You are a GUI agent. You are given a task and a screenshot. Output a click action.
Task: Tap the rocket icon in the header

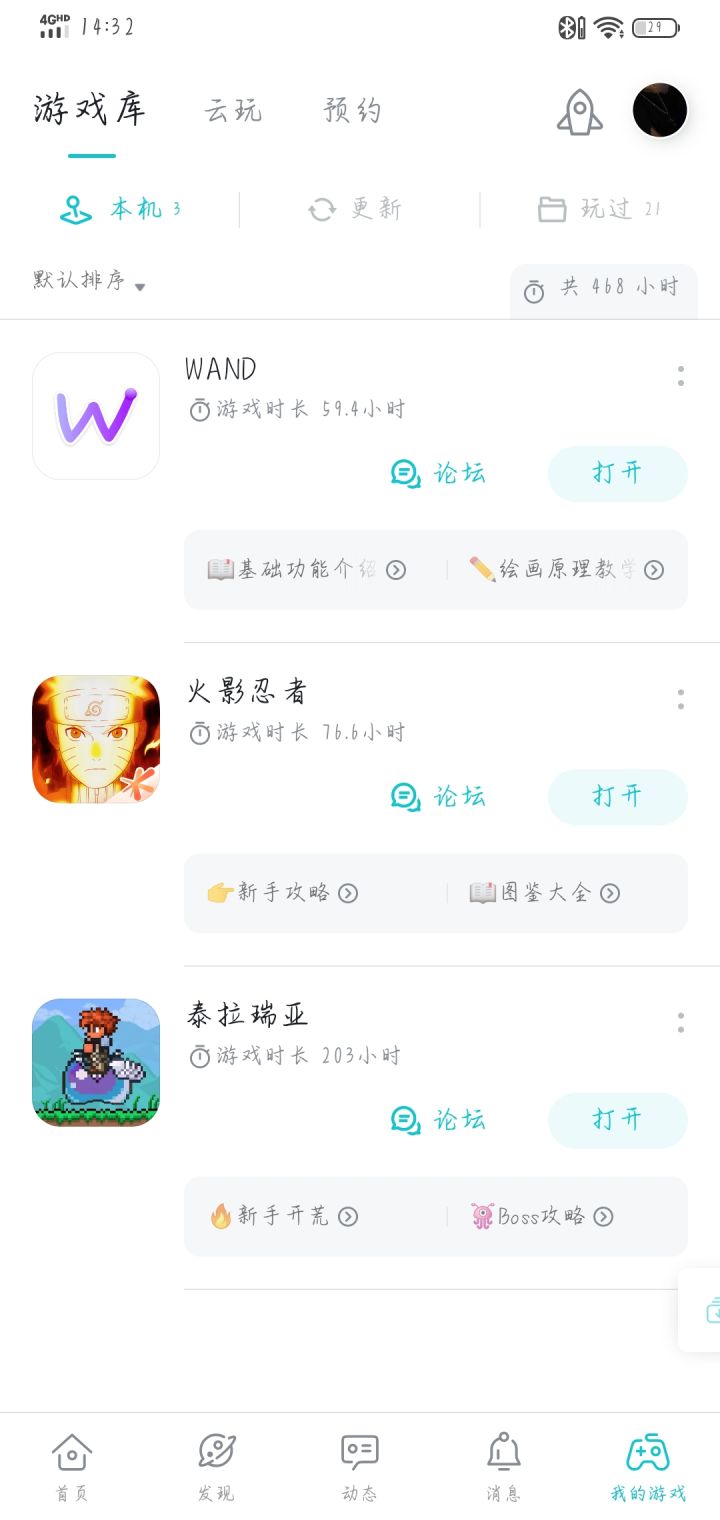coord(580,111)
